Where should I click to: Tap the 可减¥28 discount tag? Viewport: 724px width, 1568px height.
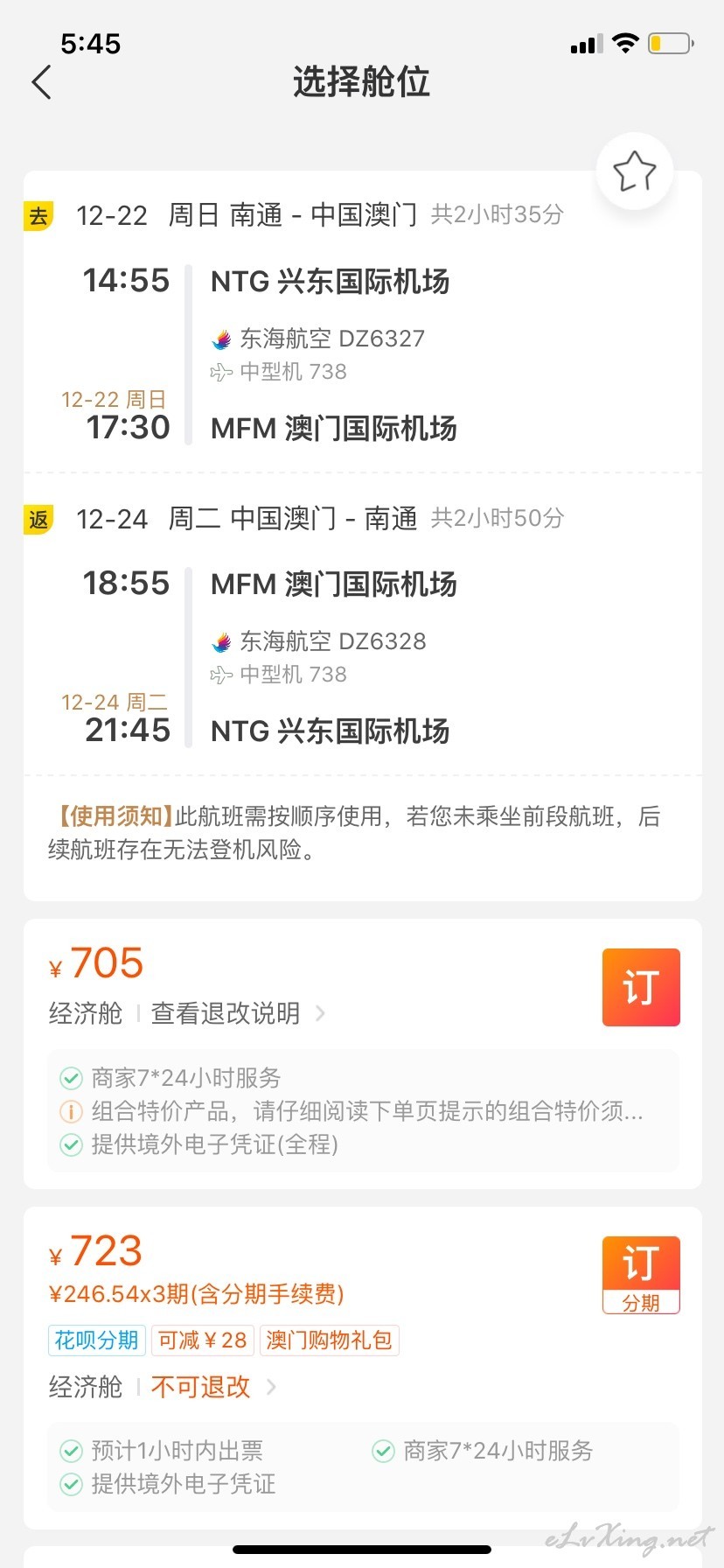pos(202,1340)
